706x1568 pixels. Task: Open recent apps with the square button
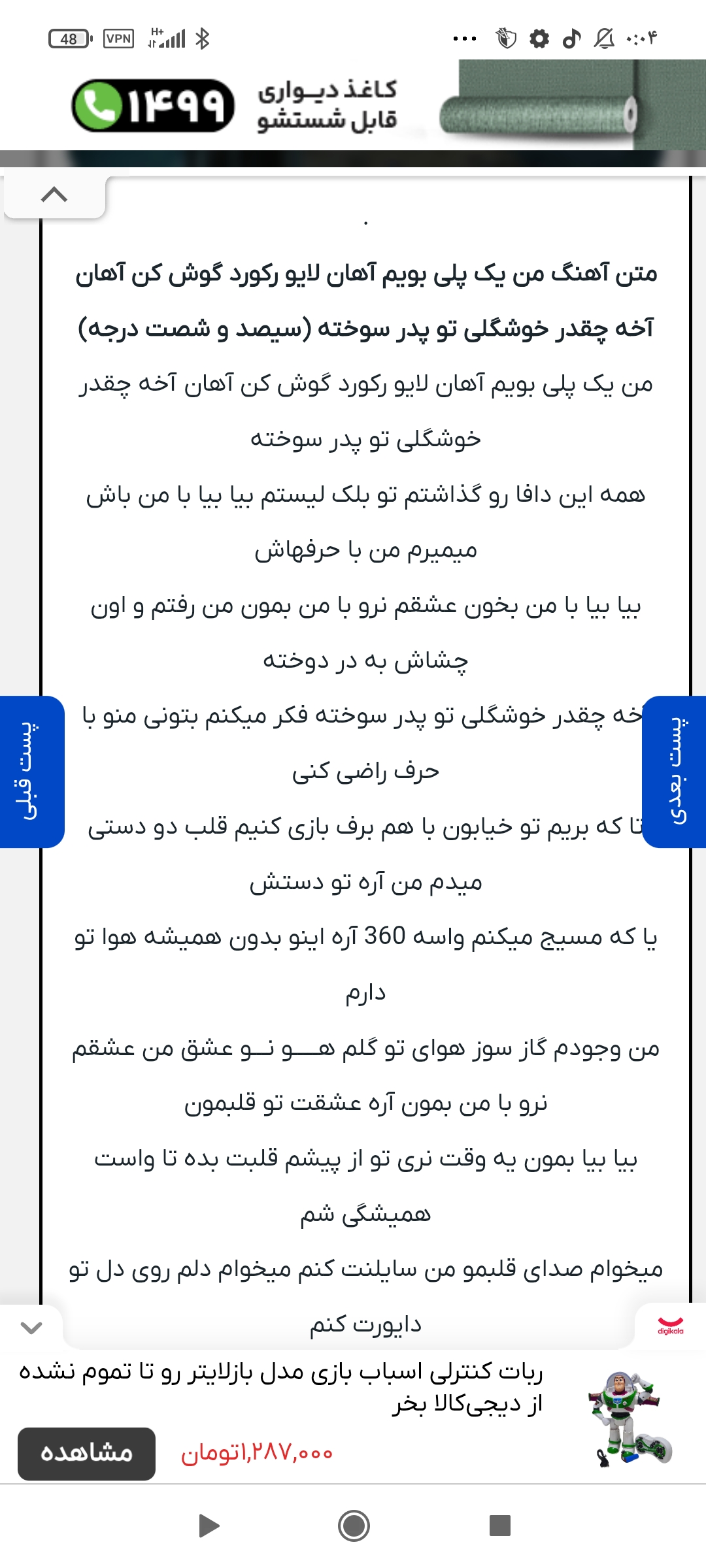499,1526
